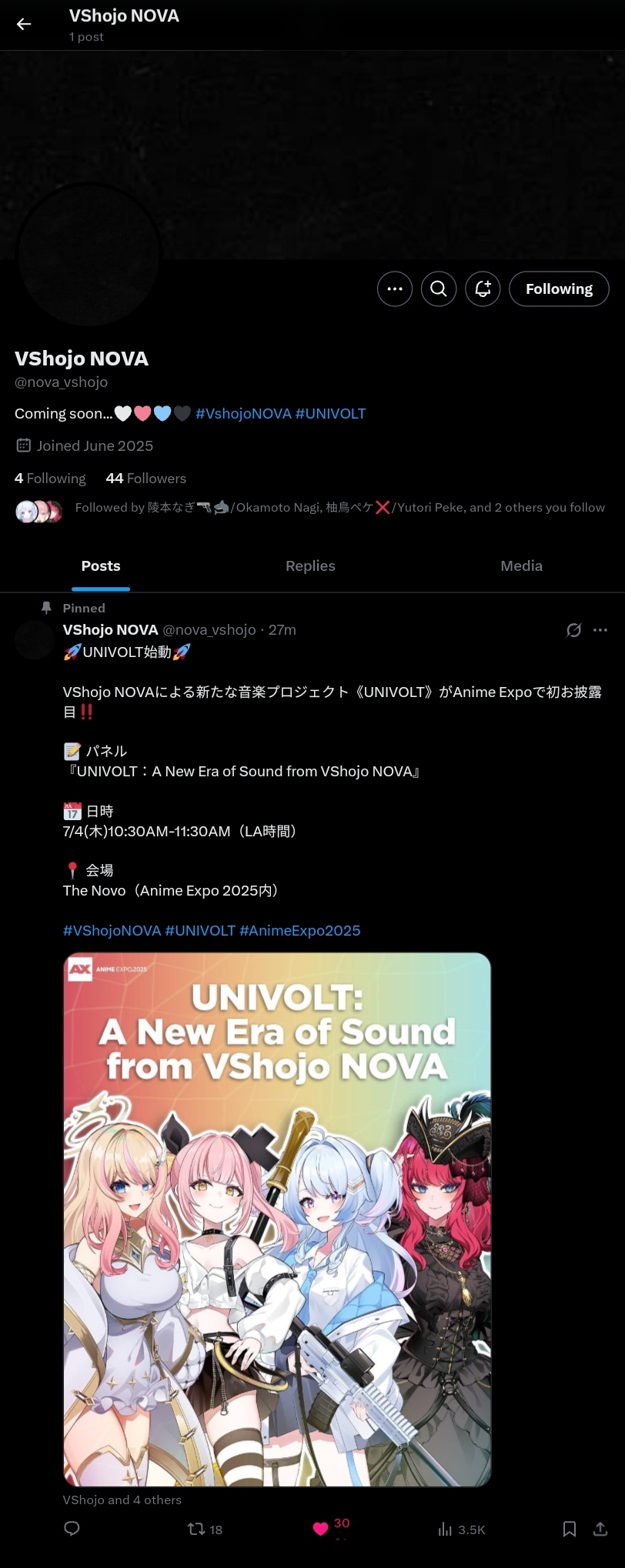Open the UNIVOLT panel image
625x1568 pixels.
pyautogui.click(x=277, y=1219)
